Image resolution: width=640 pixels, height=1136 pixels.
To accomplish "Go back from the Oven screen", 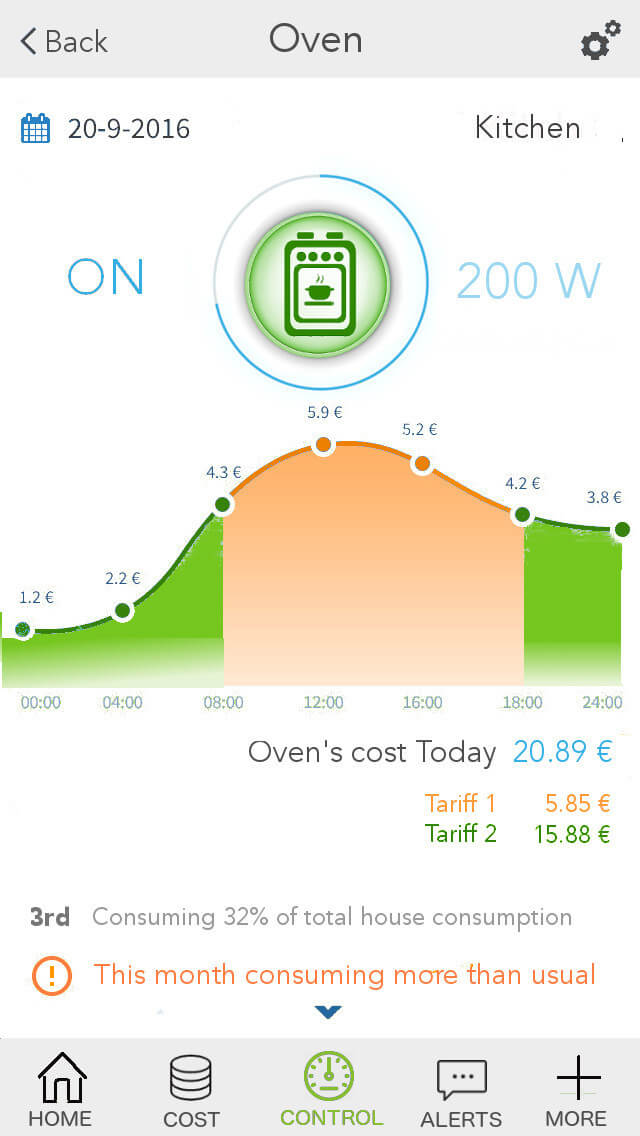I will (64, 41).
